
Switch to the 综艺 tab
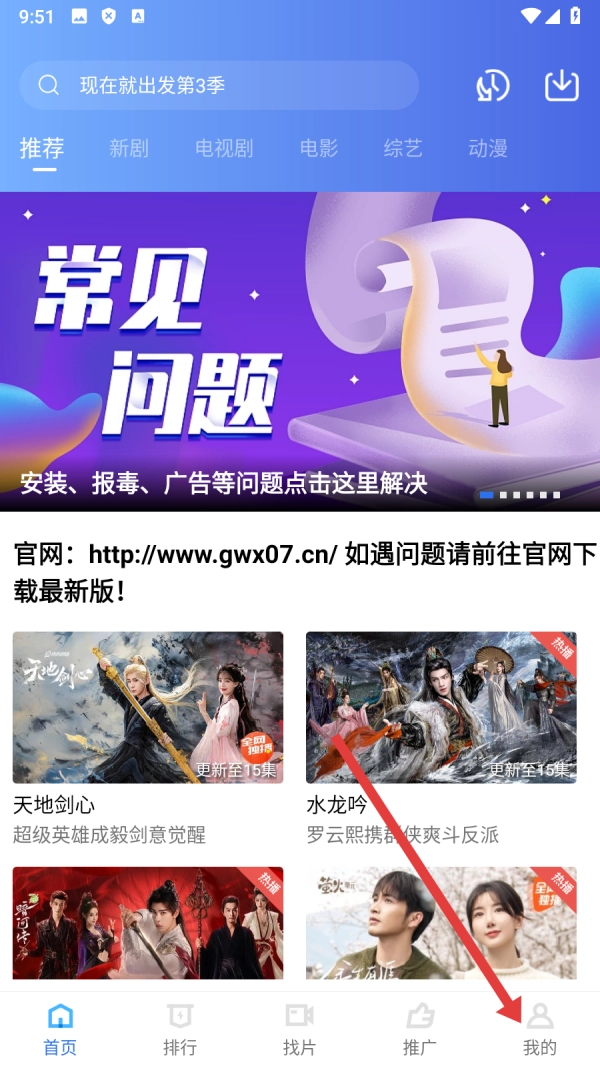click(x=403, y=149)
